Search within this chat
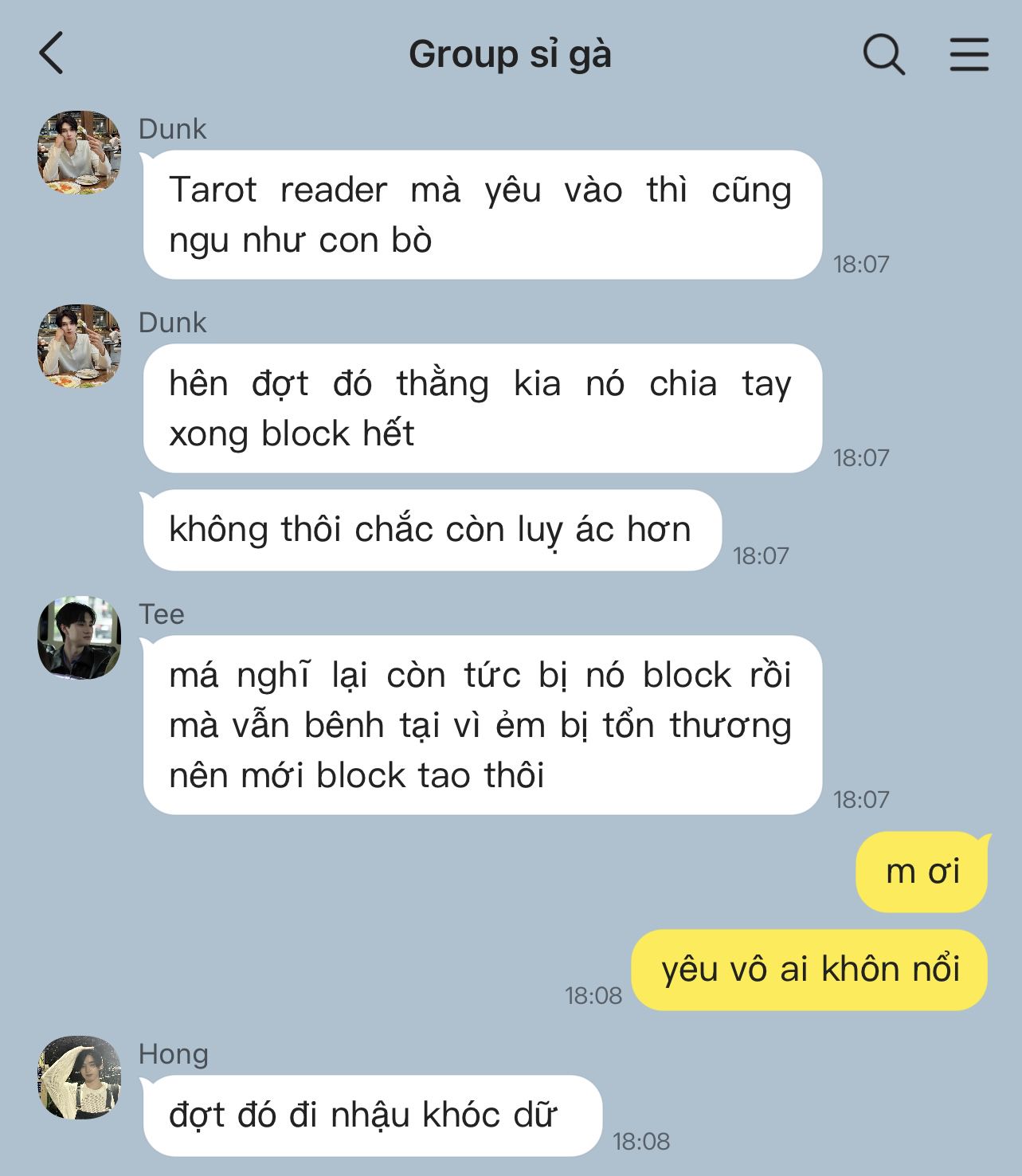Image resolution: width=1022 pixels, height=1176 pixels. (883, 55)
